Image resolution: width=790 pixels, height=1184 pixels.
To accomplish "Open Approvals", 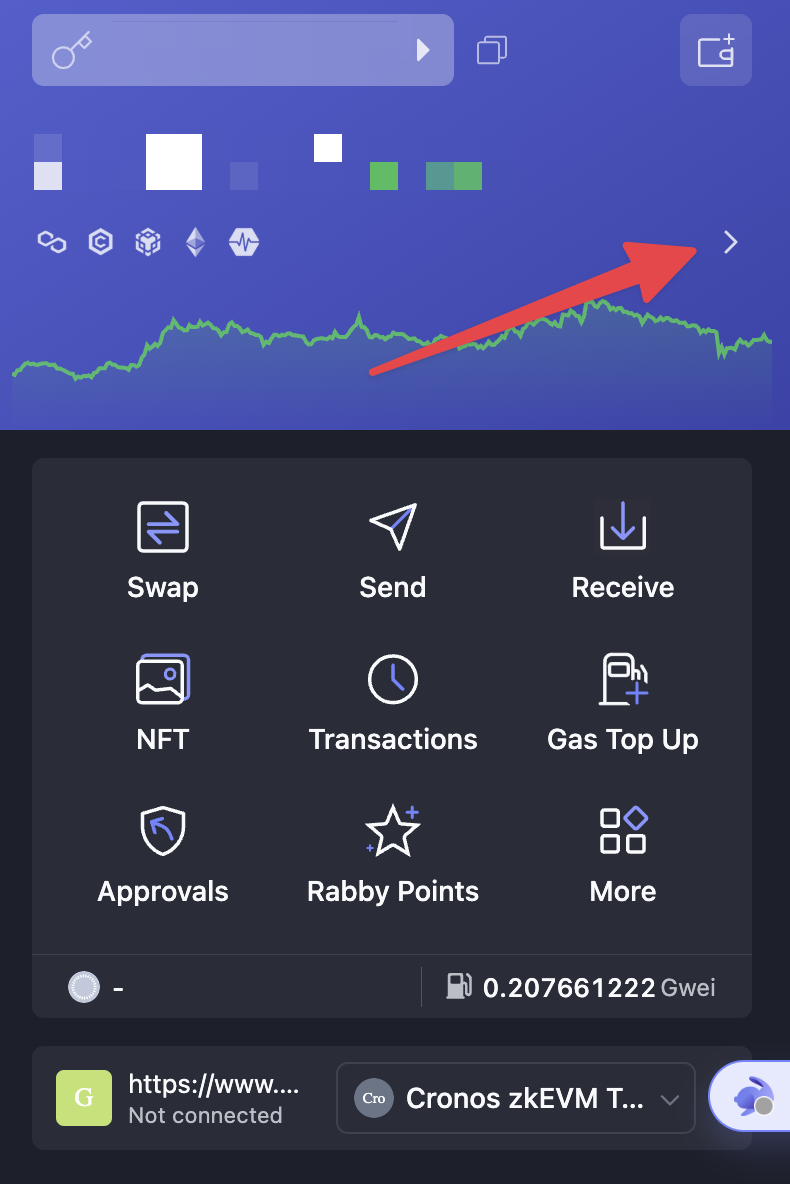I will pyautogui.click(x=163, y=855).
